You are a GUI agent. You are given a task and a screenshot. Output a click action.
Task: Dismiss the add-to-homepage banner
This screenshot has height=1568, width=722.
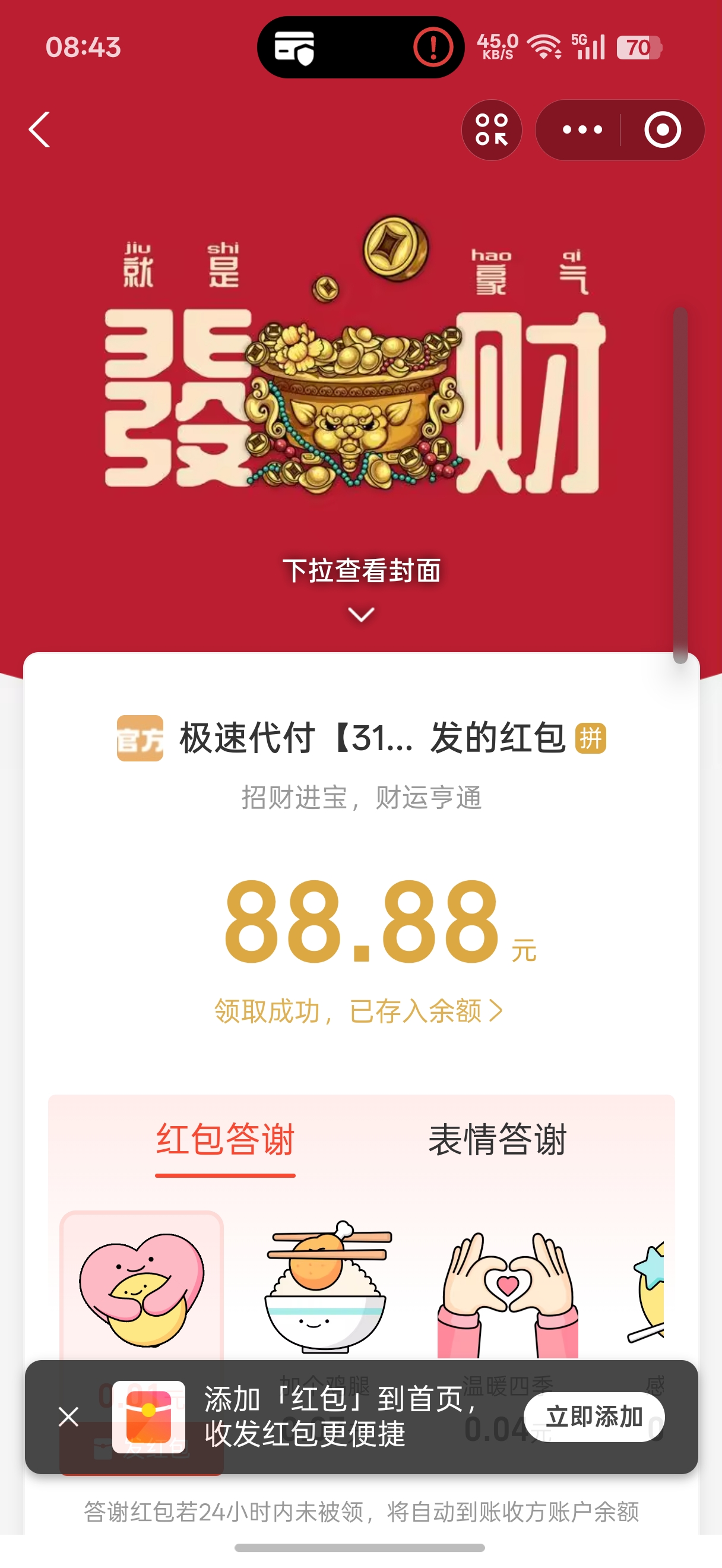pyautogui.click(x=69, y=1417)
